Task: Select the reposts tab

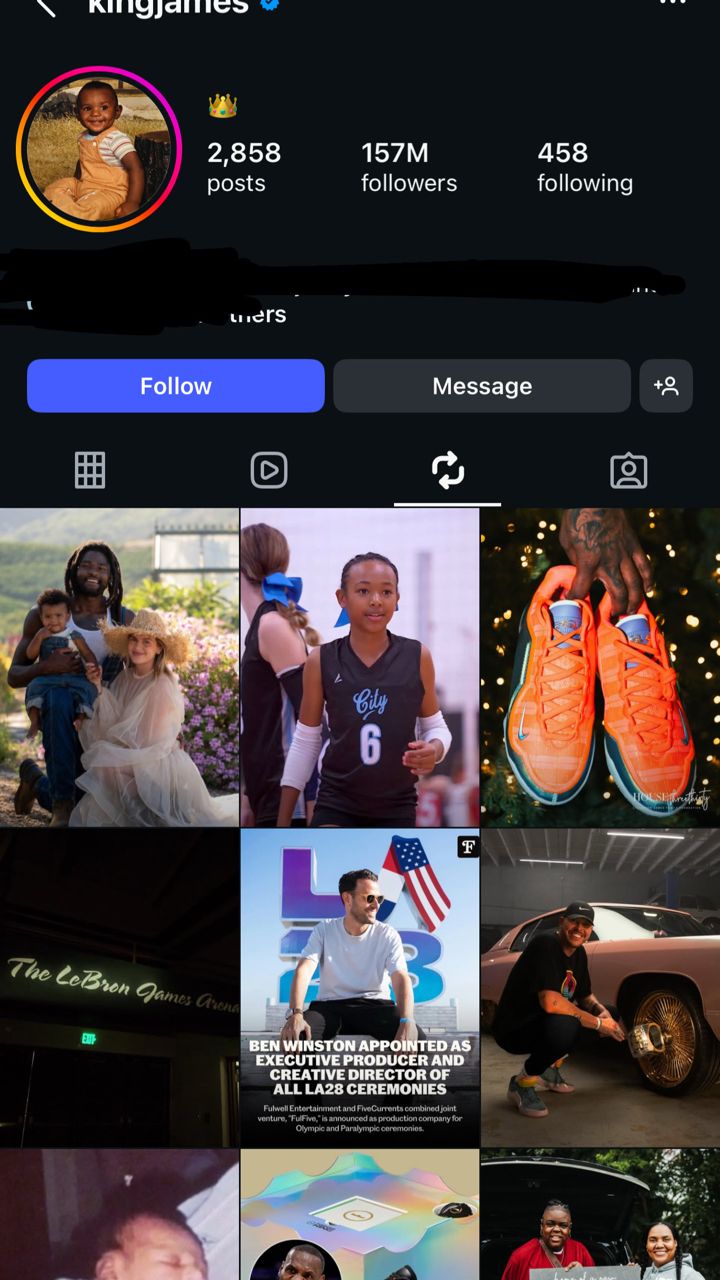Action: (448, 470)
